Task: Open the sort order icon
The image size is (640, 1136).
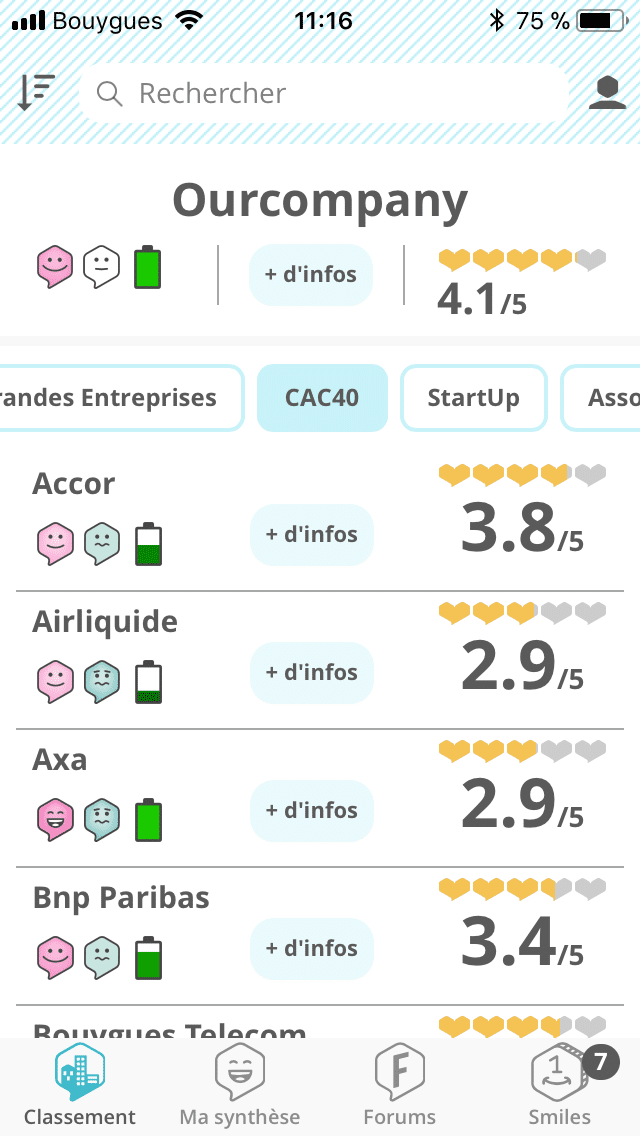Action: click(x=36, y=92)
